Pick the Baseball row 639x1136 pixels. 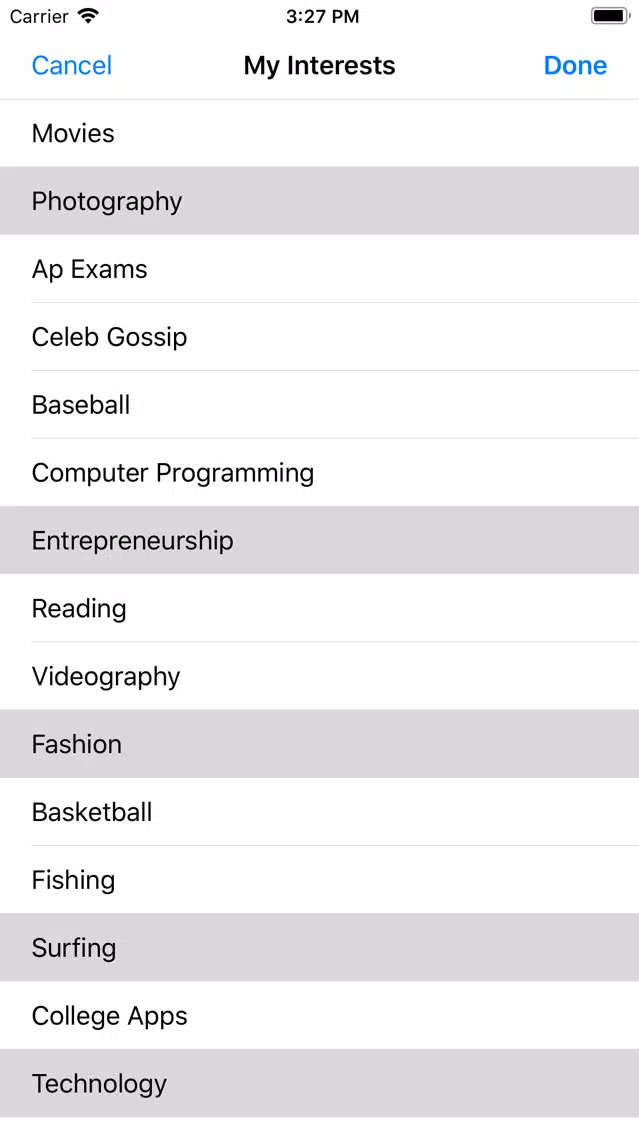(320, 404)
